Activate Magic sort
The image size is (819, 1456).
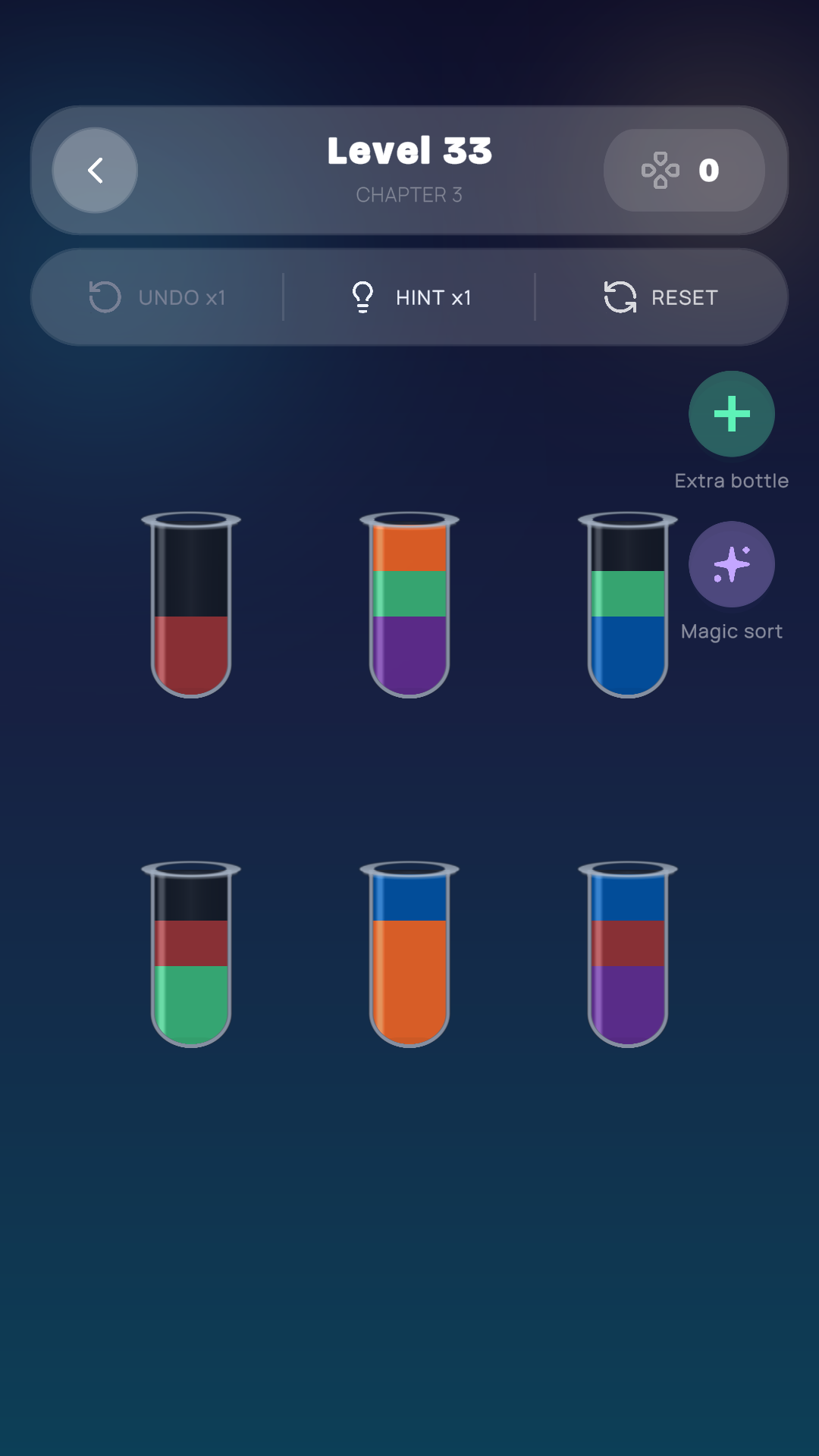(732, 564)
